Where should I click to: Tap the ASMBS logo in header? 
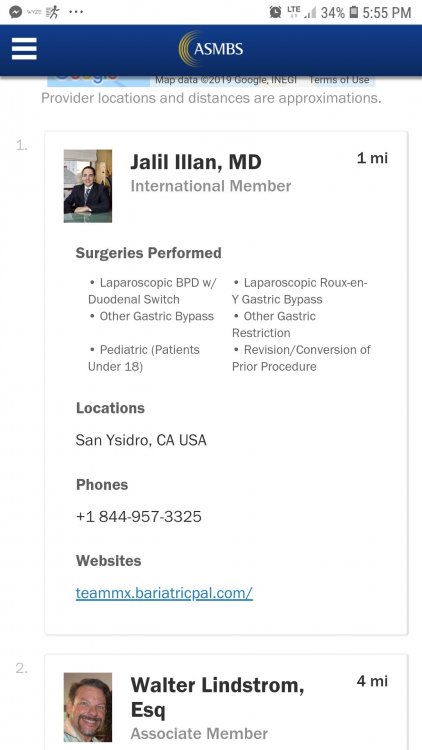(x=211, y=49)
